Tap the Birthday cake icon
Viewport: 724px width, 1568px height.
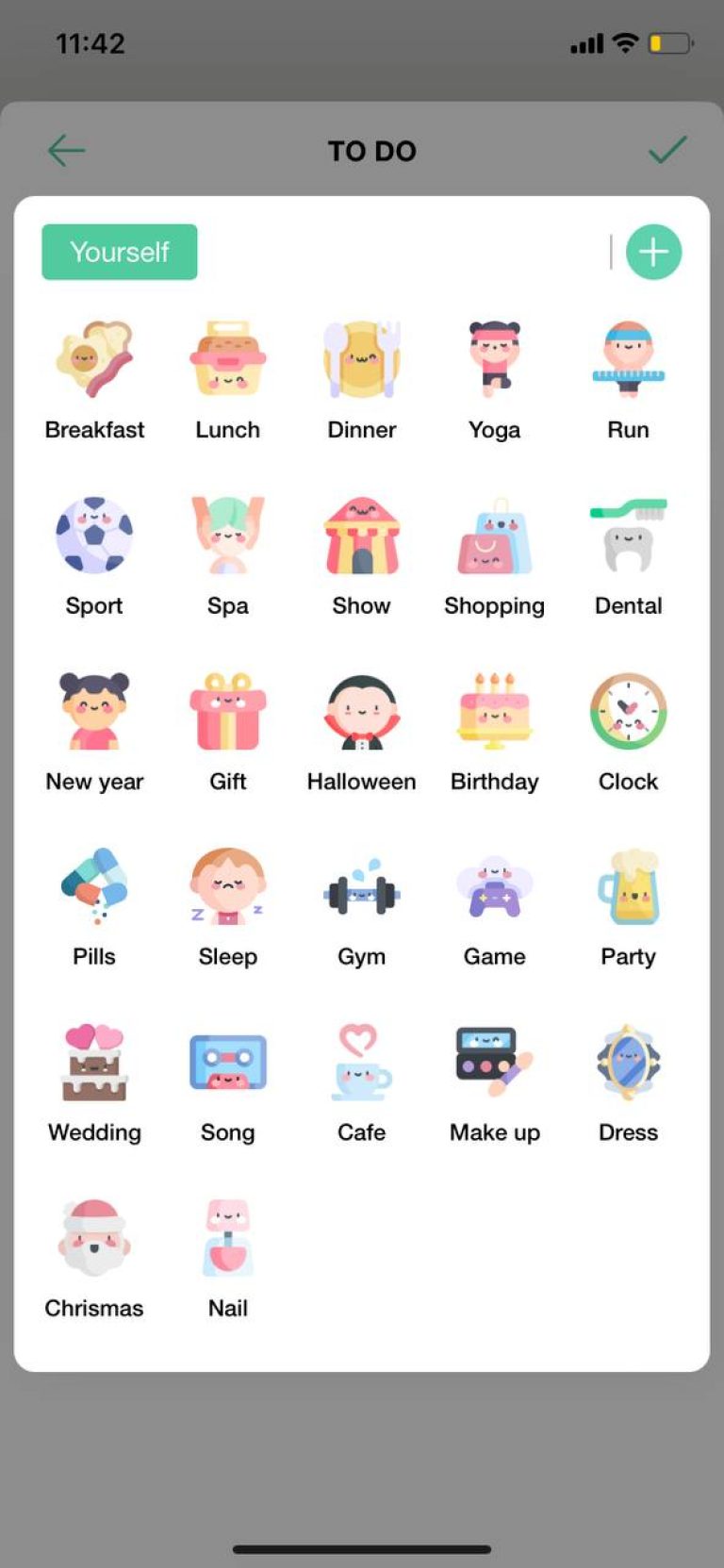pyautogui.click(x=494, y=710)
